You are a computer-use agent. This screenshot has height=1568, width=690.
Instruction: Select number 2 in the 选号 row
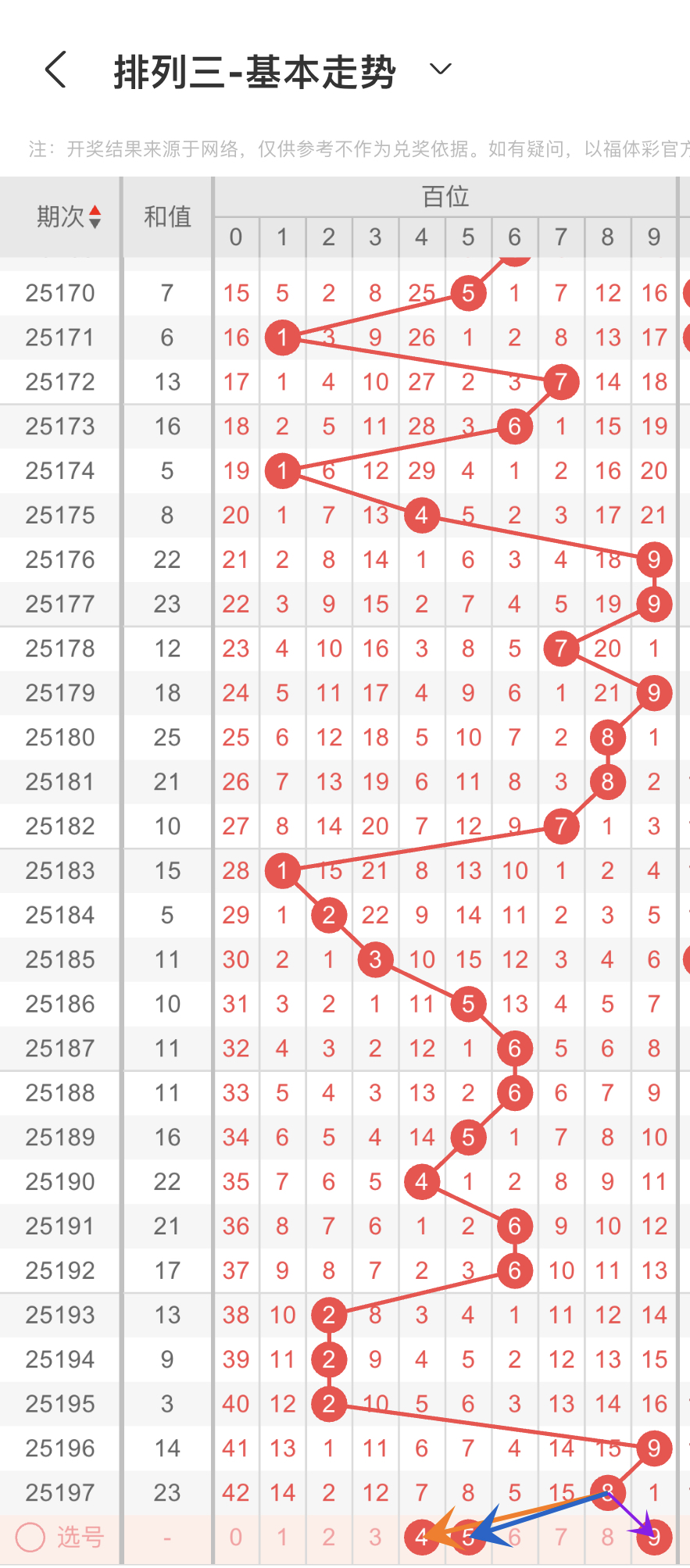(x=329, y=1537)
